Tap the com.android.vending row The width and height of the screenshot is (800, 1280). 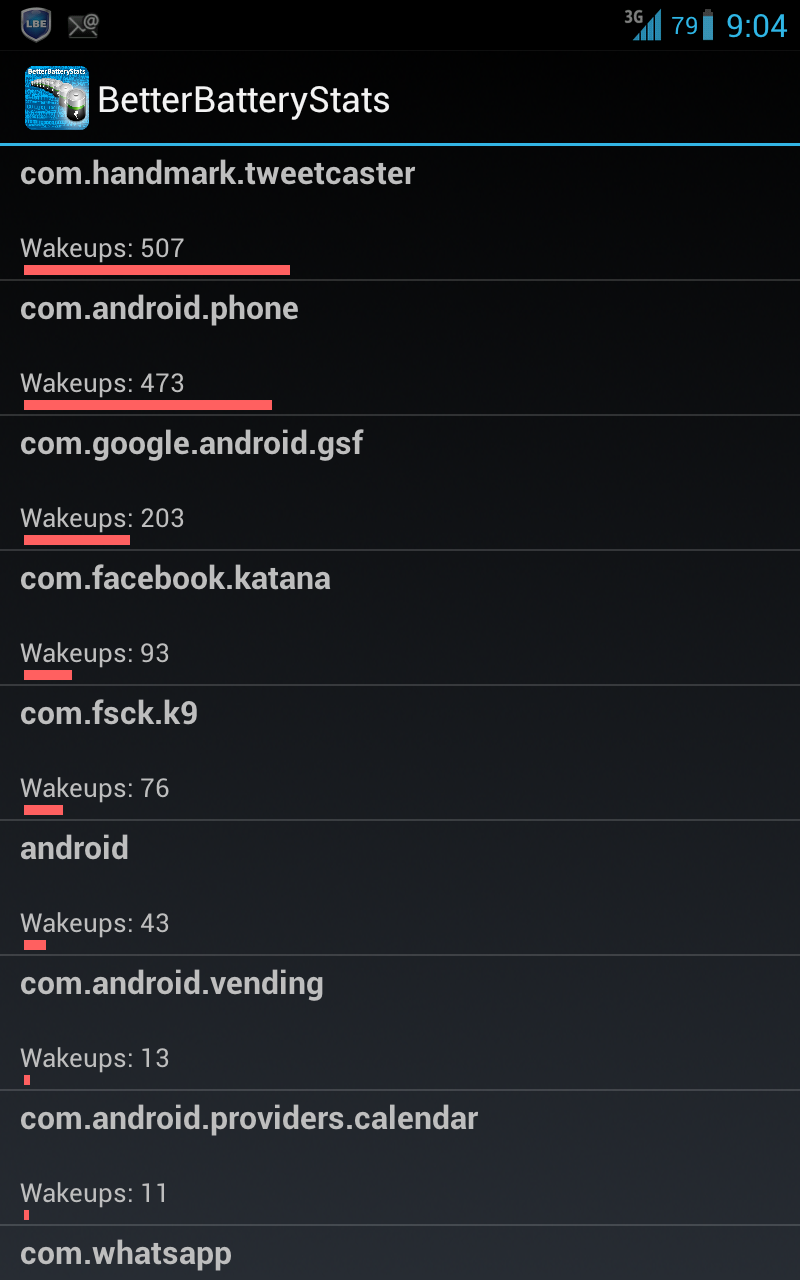[400, 1023]
